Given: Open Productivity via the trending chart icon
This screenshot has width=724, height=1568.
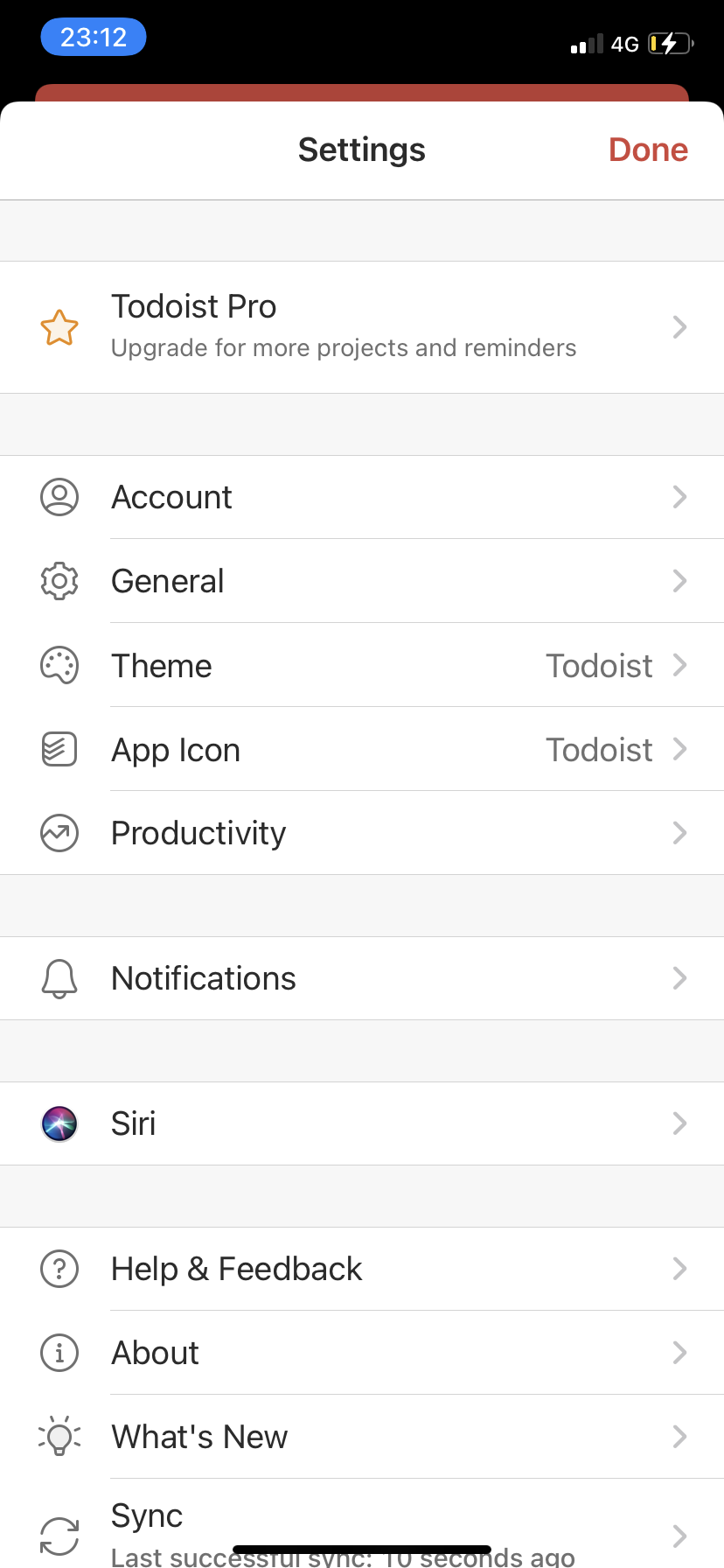Looking at the screenshot, I should point(59,833).
